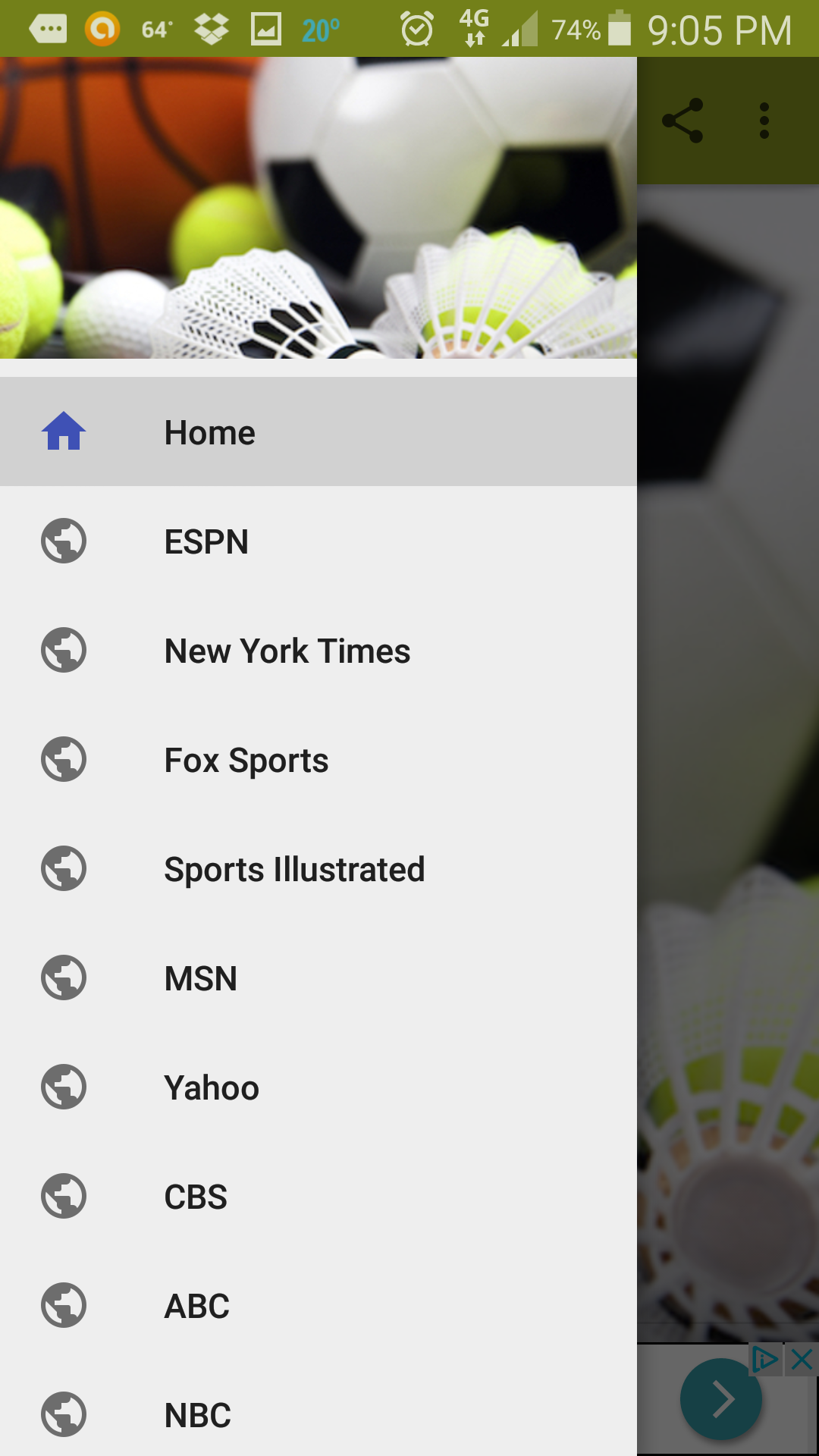This screenshot has height=1456, width=819.
Task: Open the navigation drawer header image
Action: coord(318,209)
